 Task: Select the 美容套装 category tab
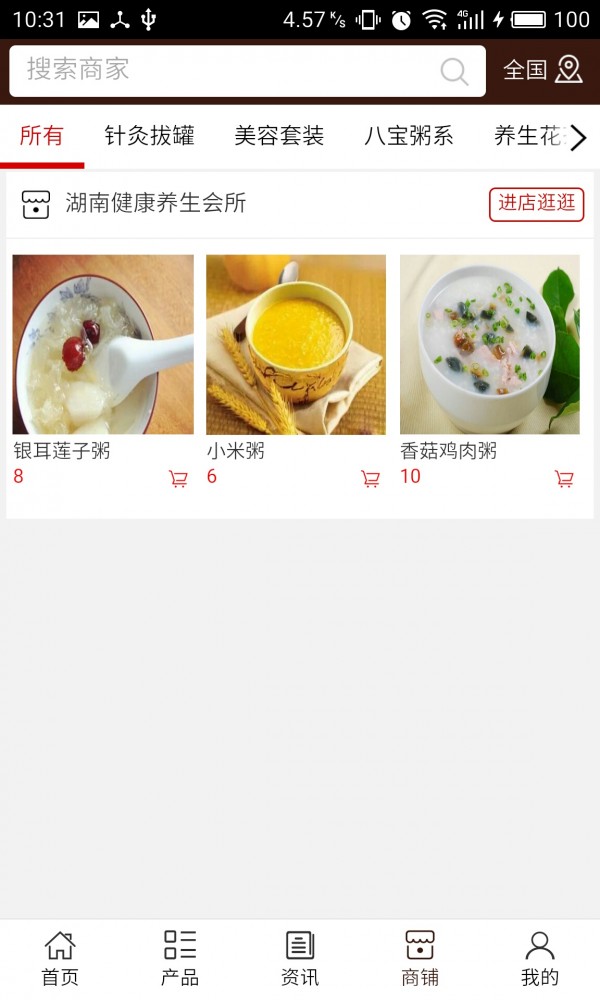(x=279, y=136)
